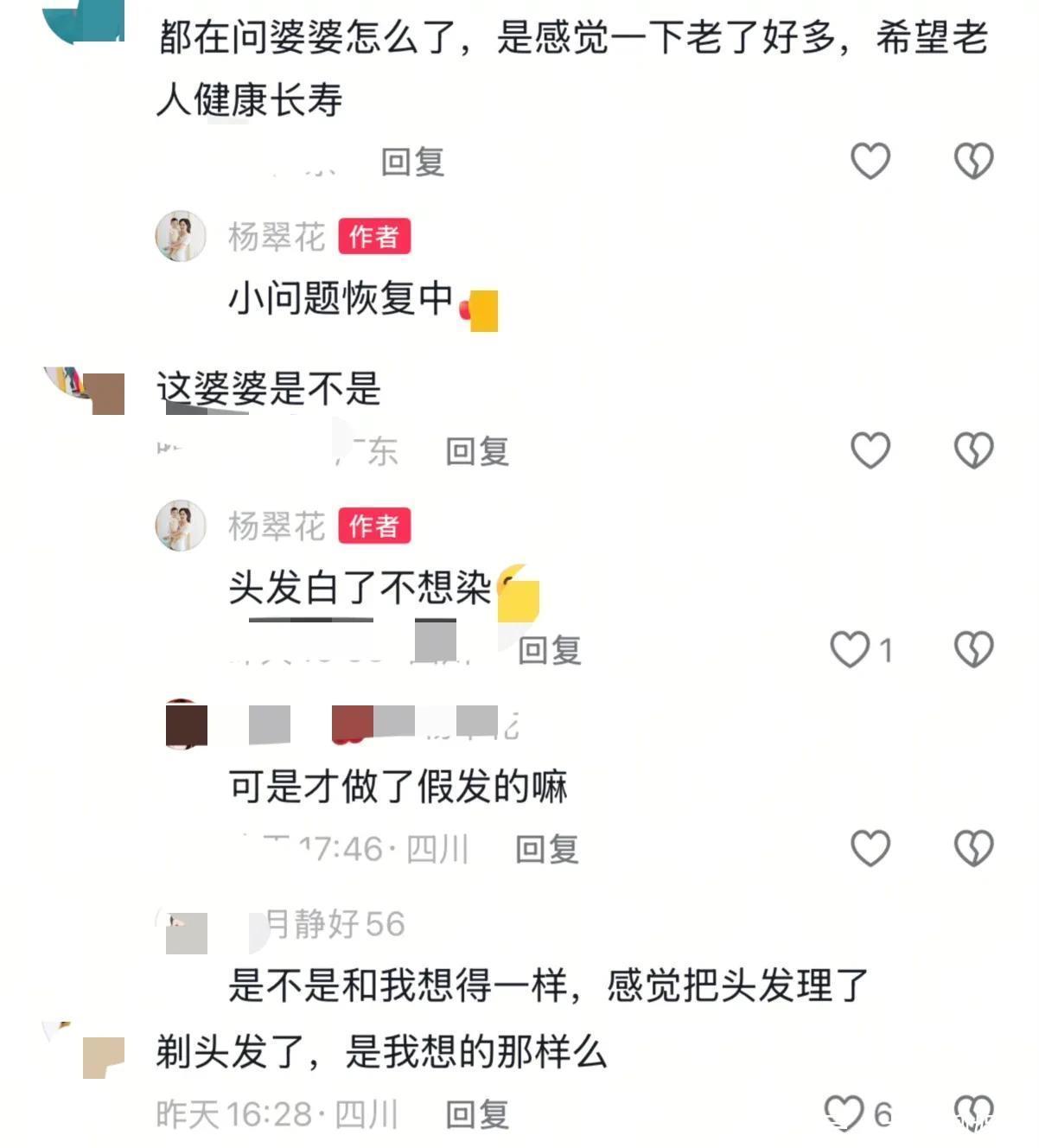Like the 剃头发了 comment with 6 likes
The image size is (1039, 1148).
[x=844, y=1113]
